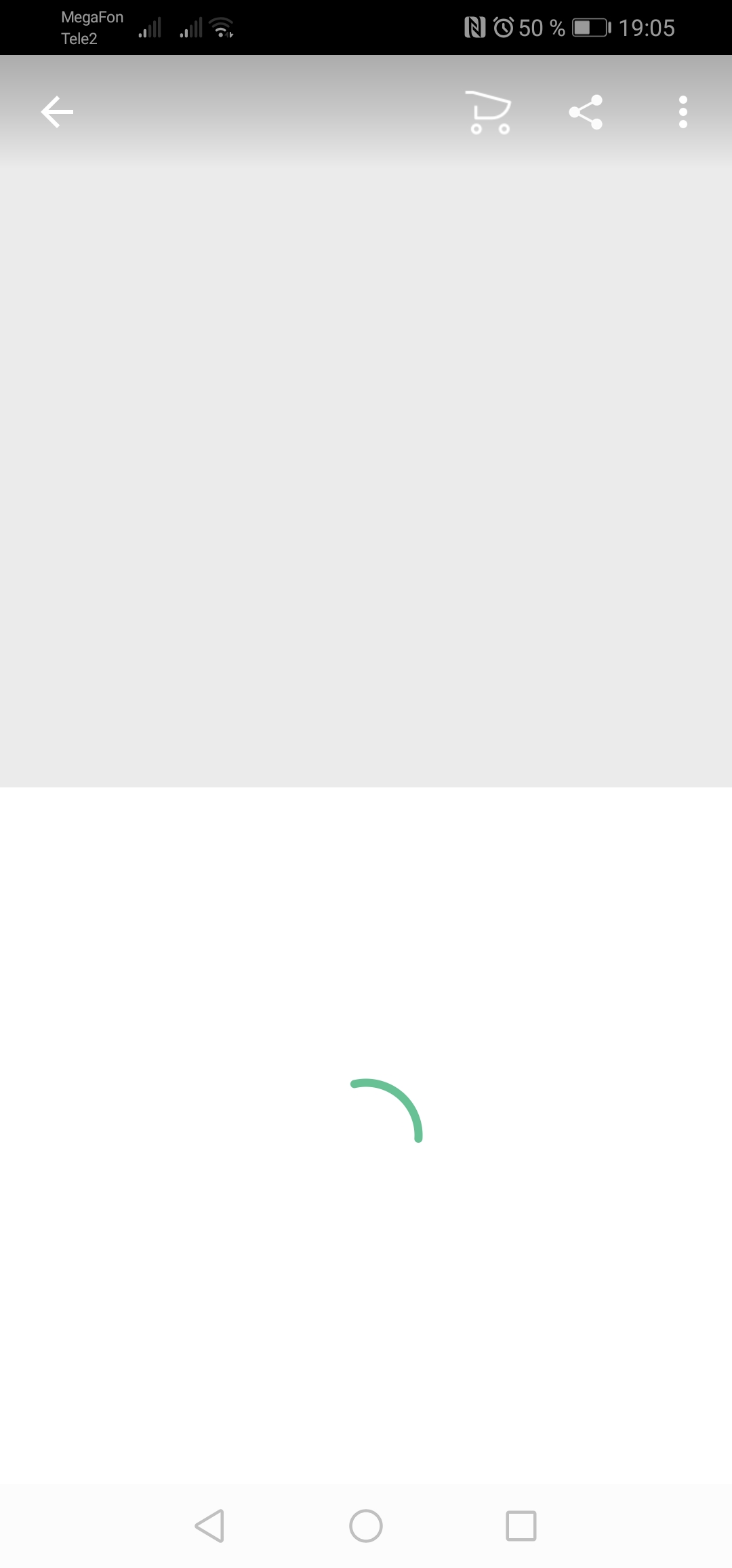The image size is (732, 1568).
Task: Open recent apps from the navigation bar
Action: [521, 1526]
